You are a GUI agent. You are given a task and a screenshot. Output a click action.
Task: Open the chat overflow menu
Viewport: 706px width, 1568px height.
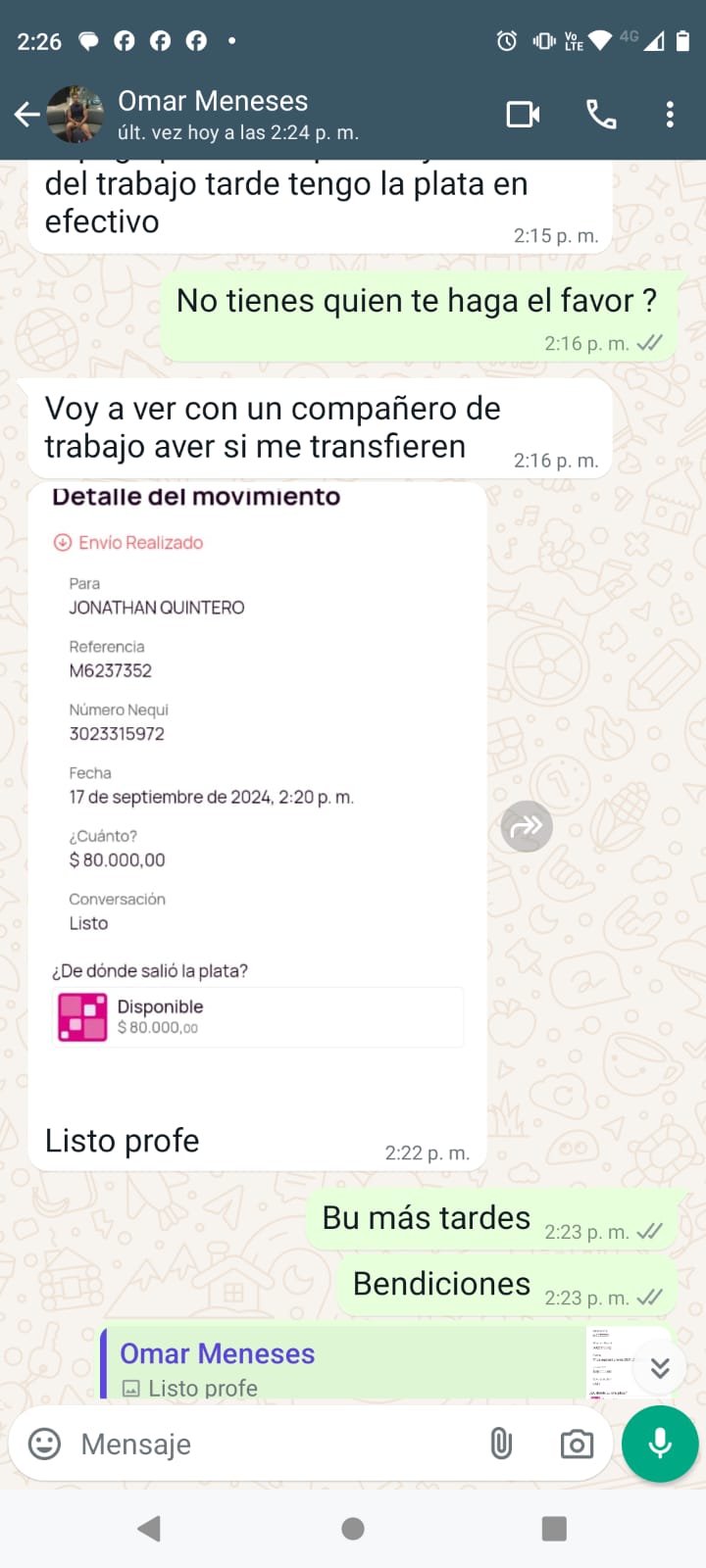[670, 115]
